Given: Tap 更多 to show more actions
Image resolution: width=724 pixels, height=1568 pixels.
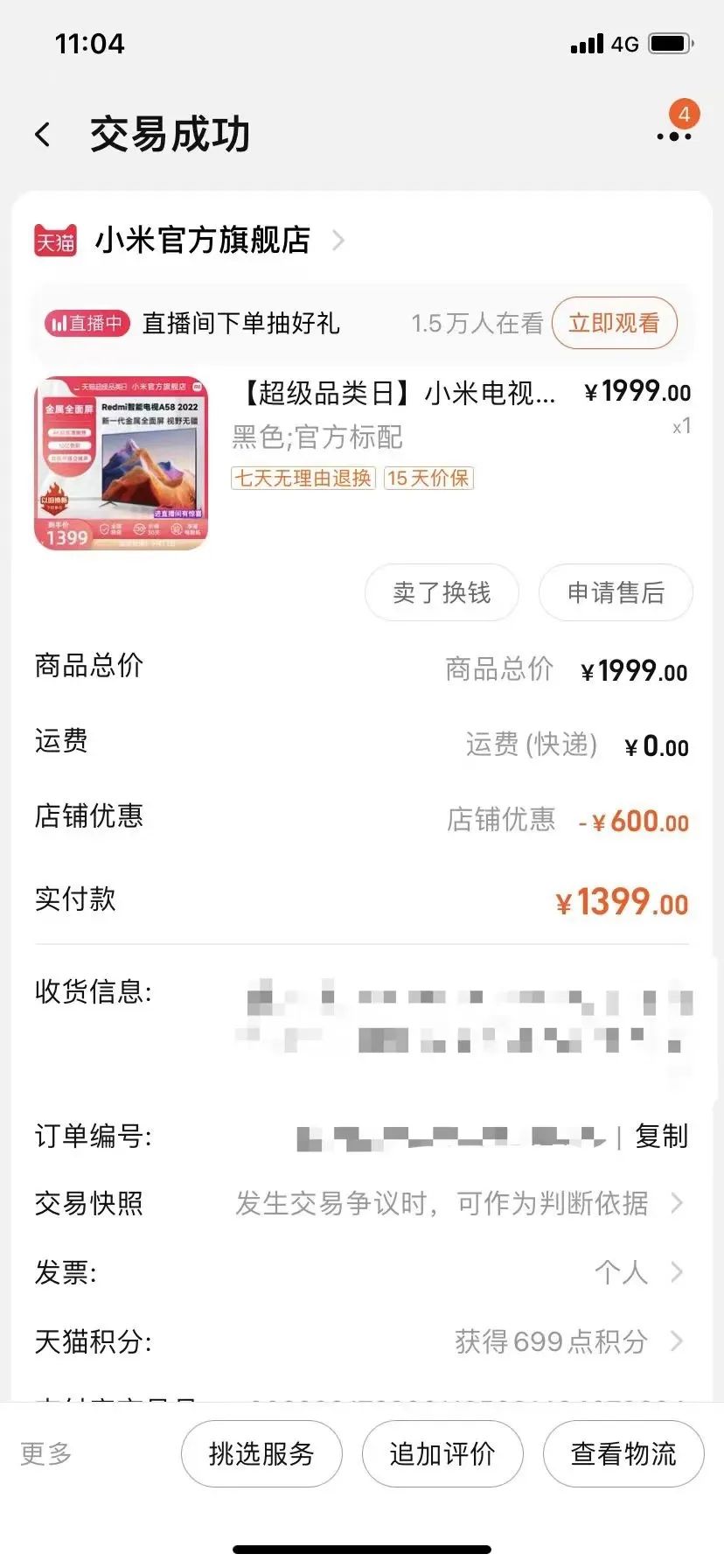Looking at the screenshot, I should [x=45, y=1452].
